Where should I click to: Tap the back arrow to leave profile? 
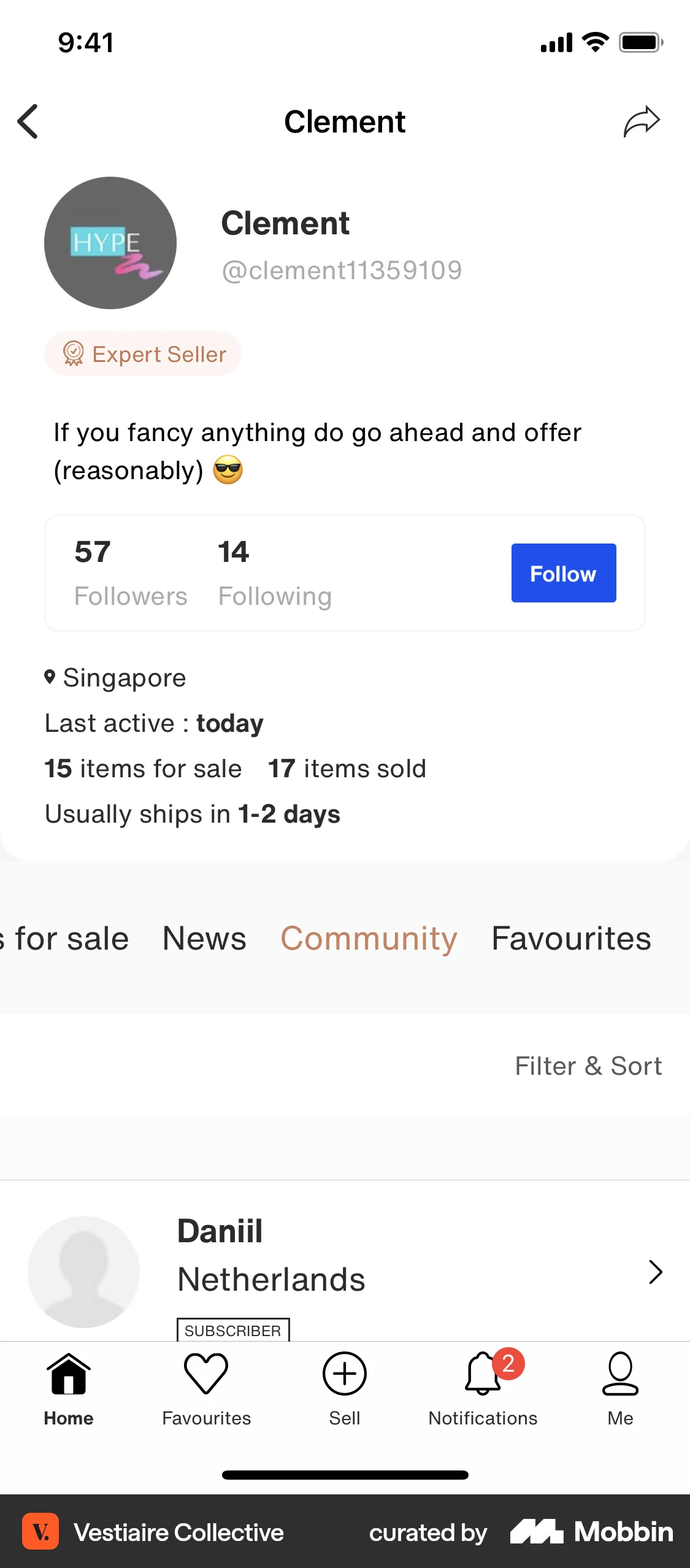28,121
